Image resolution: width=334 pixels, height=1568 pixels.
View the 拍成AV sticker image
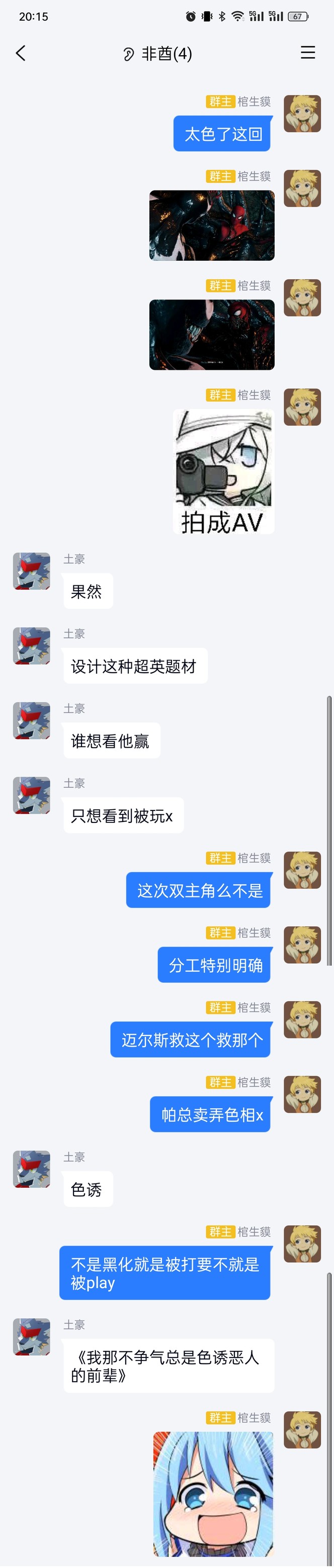click(x=223, y=471)
